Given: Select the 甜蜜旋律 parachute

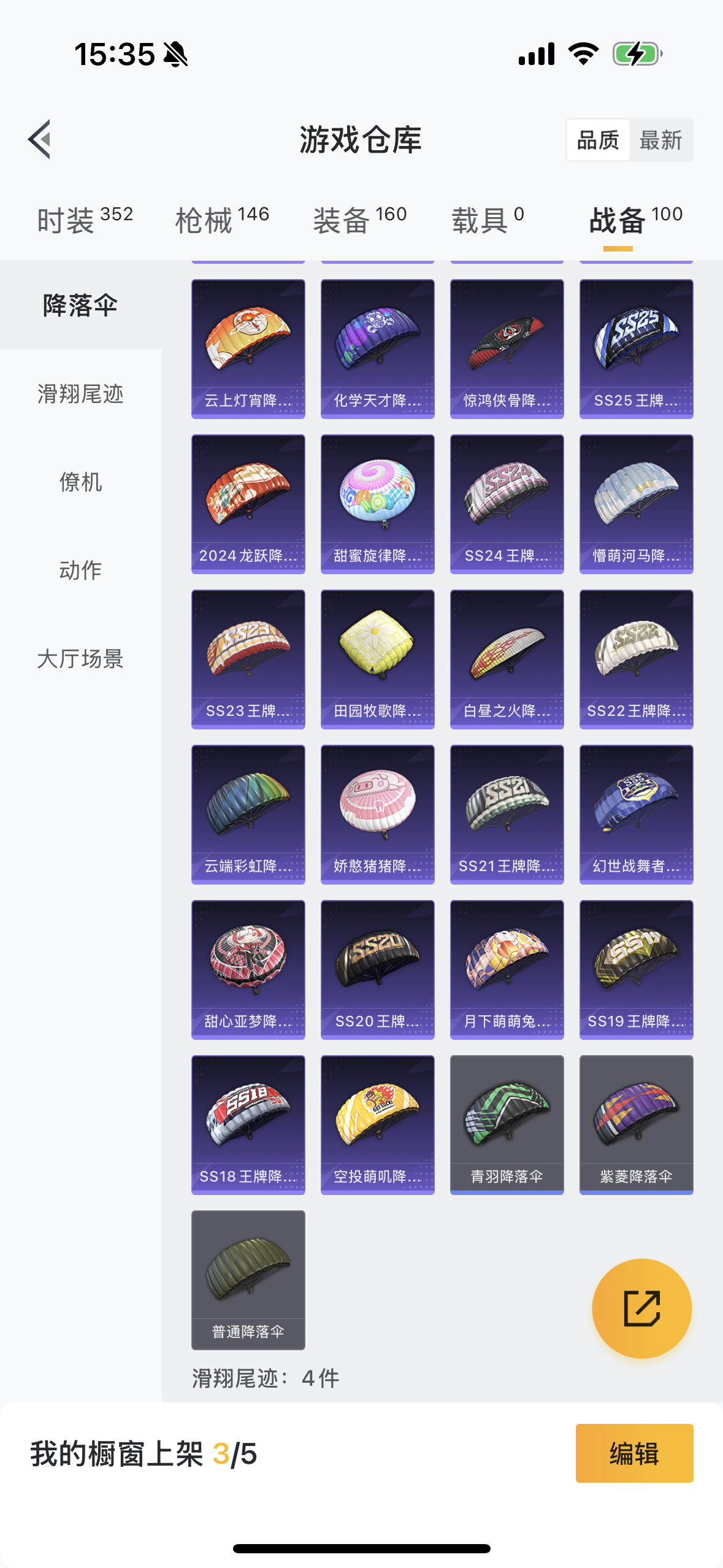Looking at the screenshot, I should [378, 504].
